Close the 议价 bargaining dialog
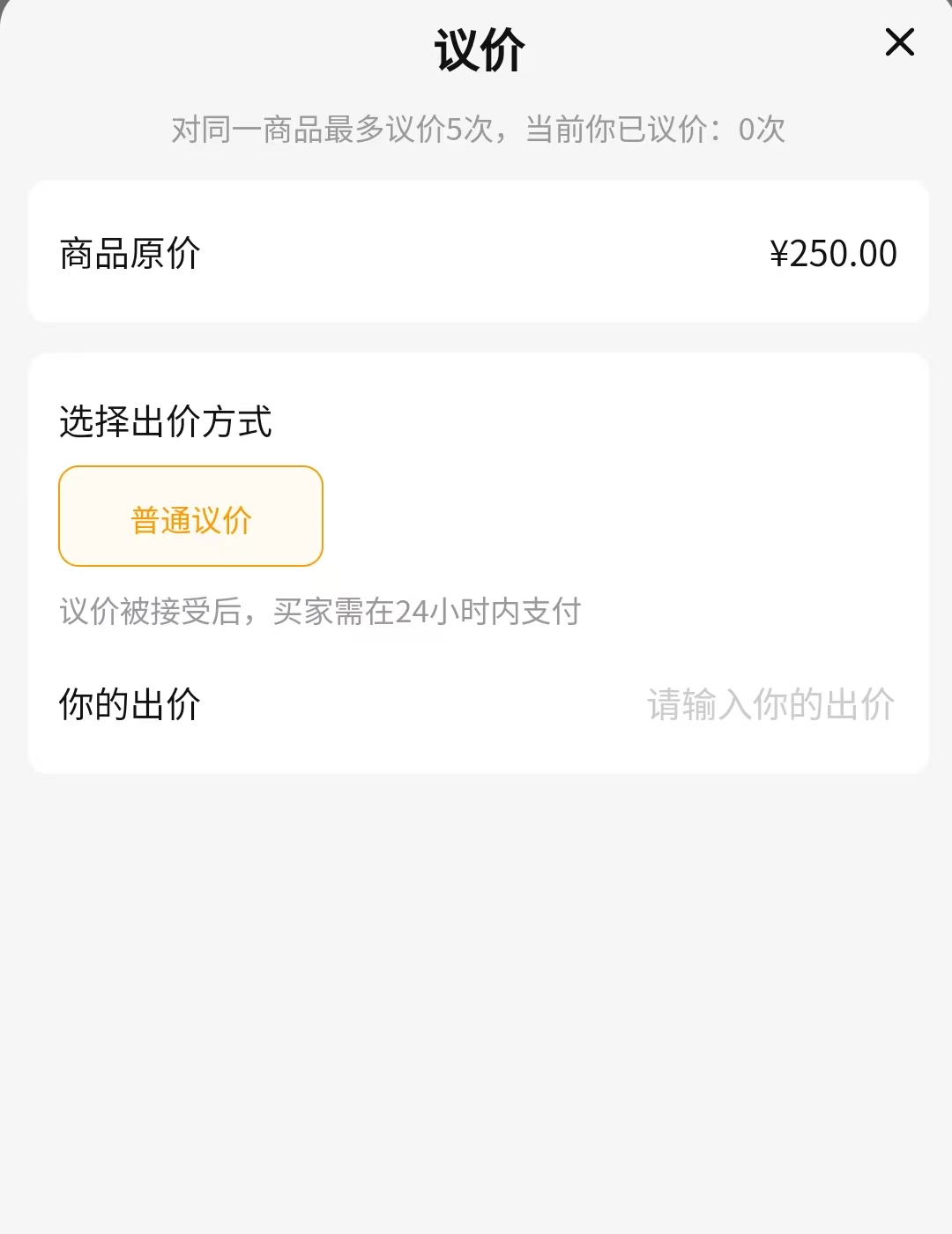 (x=899, y=42)
